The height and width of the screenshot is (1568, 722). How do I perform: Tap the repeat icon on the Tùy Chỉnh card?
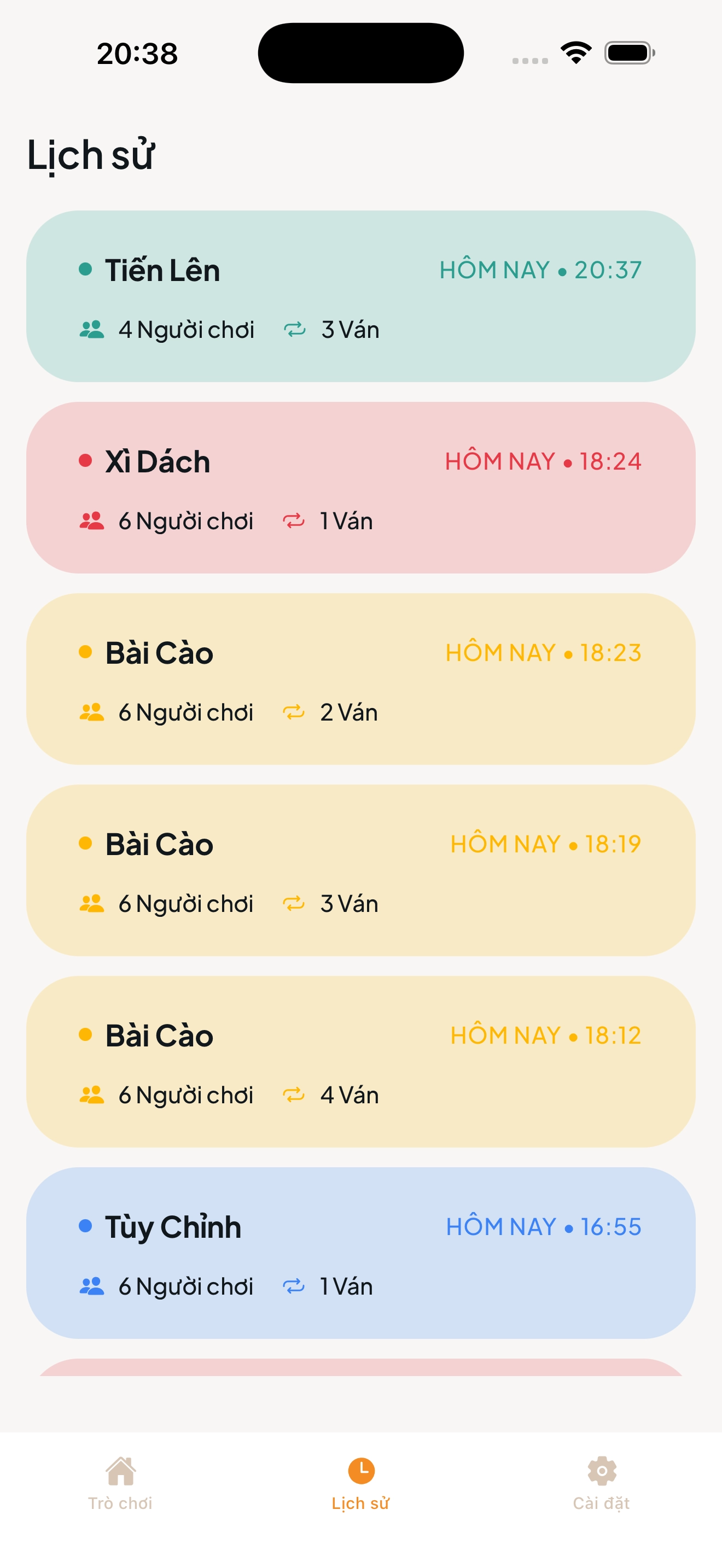click(x=294, y=1286)
